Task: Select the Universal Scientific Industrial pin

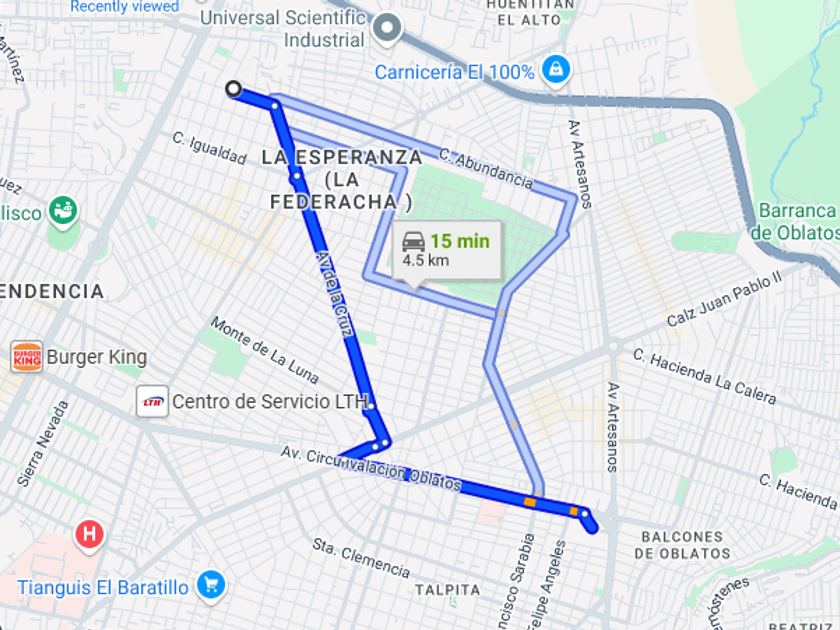Action: point(387,28)
